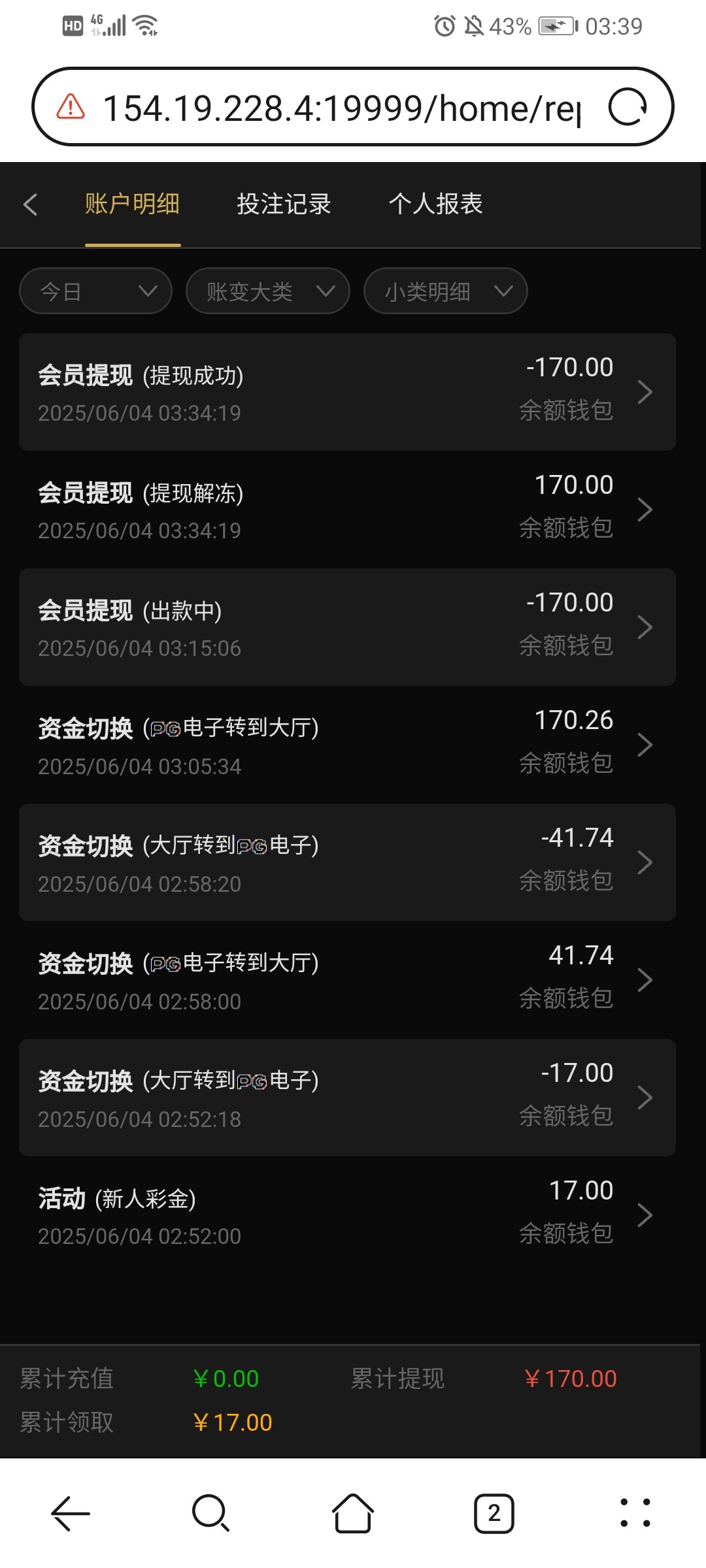Viewport: 706px width, 1568px height.
Task: Switch to the 投注记录 tab
Action: click(284, 204)
